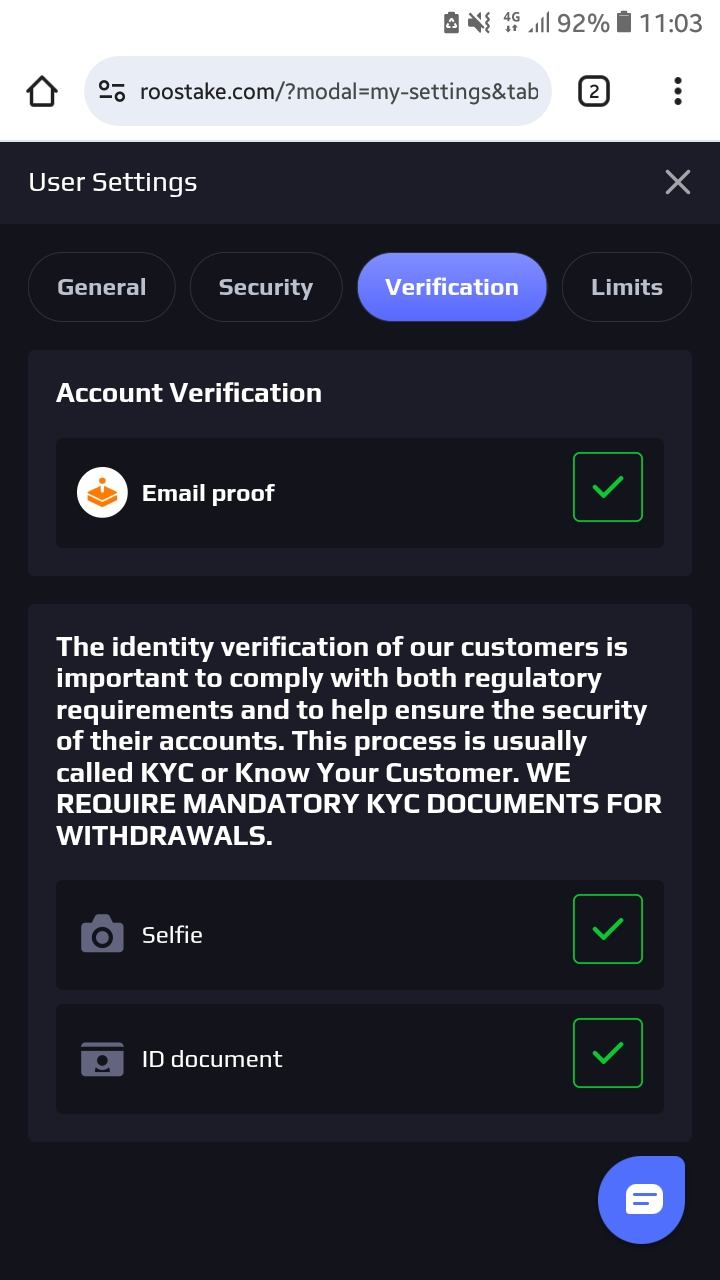Screen dimensions: 720x1280
Task: Switch to the Security tab
Action: [x=266, y=287]
